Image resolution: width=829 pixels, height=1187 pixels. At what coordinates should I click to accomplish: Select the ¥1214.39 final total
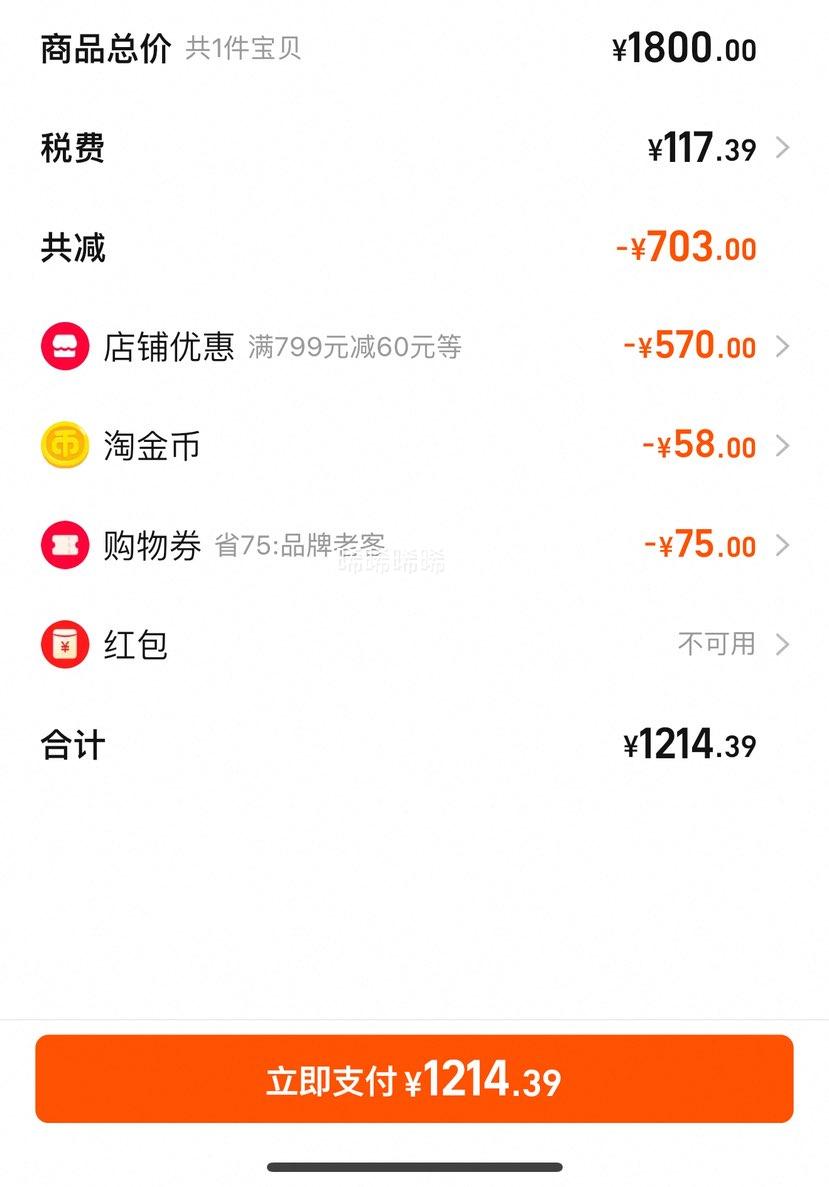pos(690,744)
